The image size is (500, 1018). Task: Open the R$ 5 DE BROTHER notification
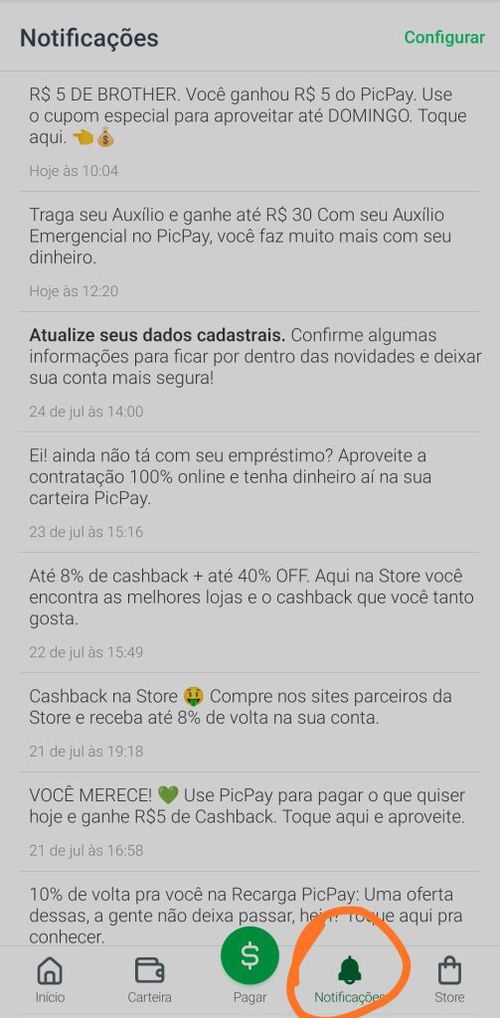[250, 132]
